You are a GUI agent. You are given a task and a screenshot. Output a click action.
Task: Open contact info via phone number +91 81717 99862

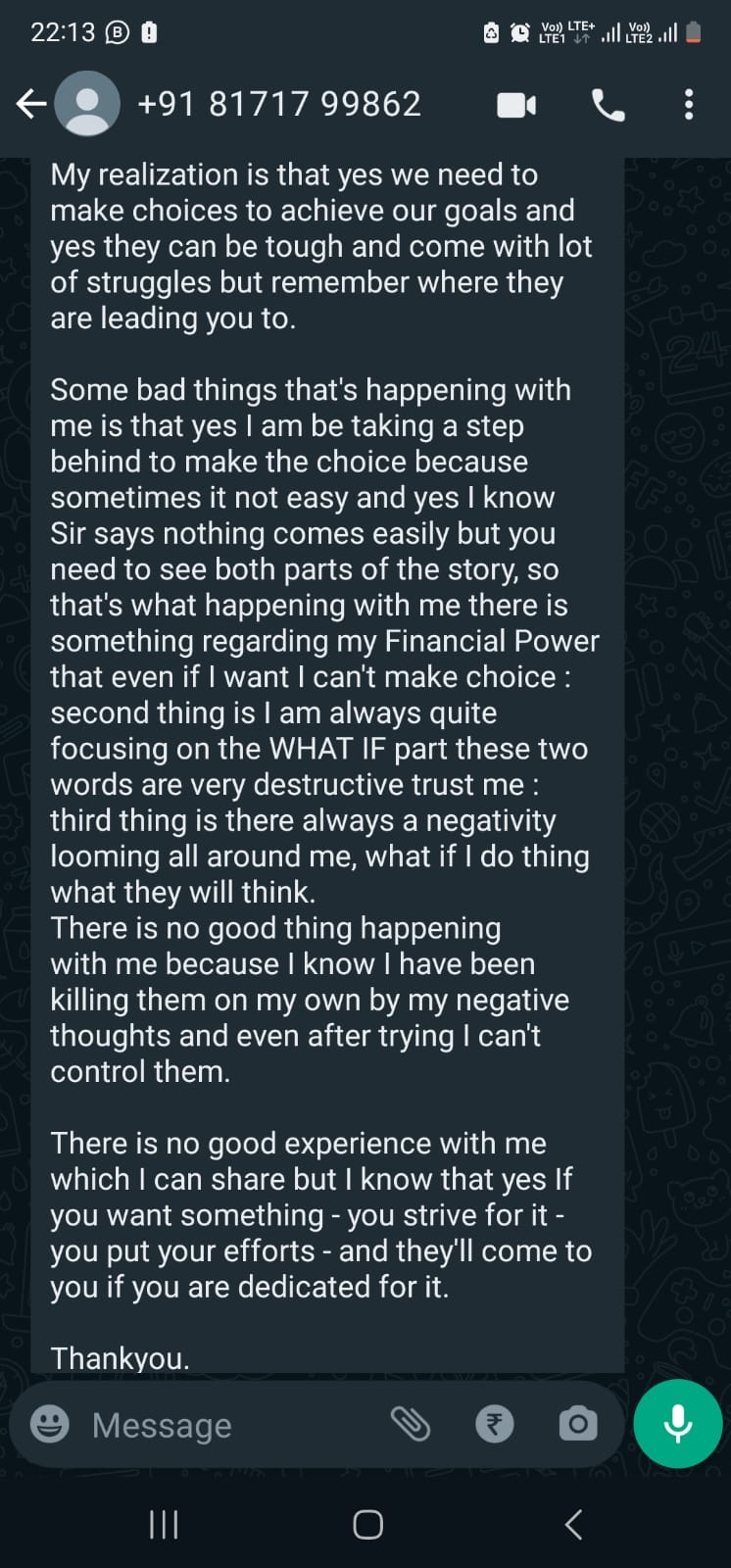[280, 102]
